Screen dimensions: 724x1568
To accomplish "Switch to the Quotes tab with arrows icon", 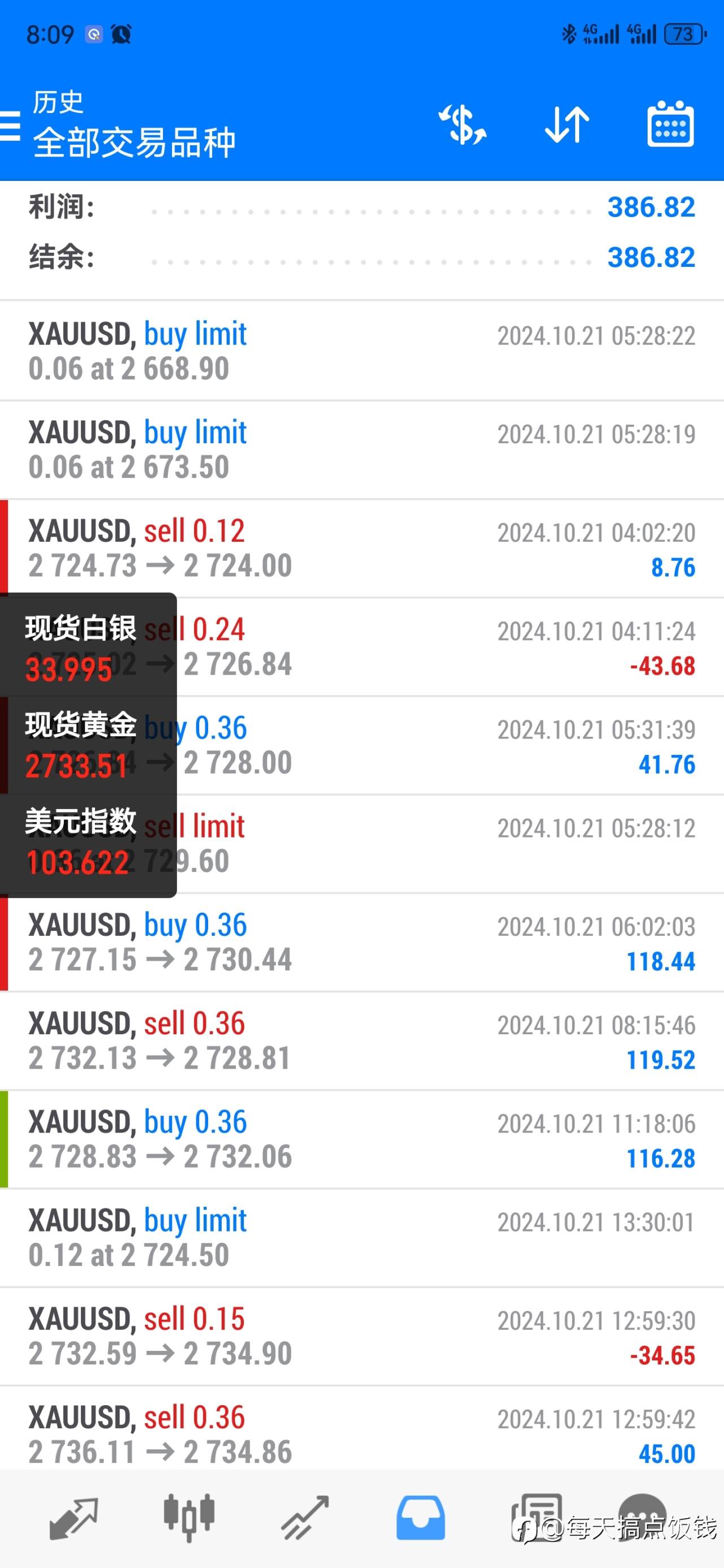I will (73, 1518).
